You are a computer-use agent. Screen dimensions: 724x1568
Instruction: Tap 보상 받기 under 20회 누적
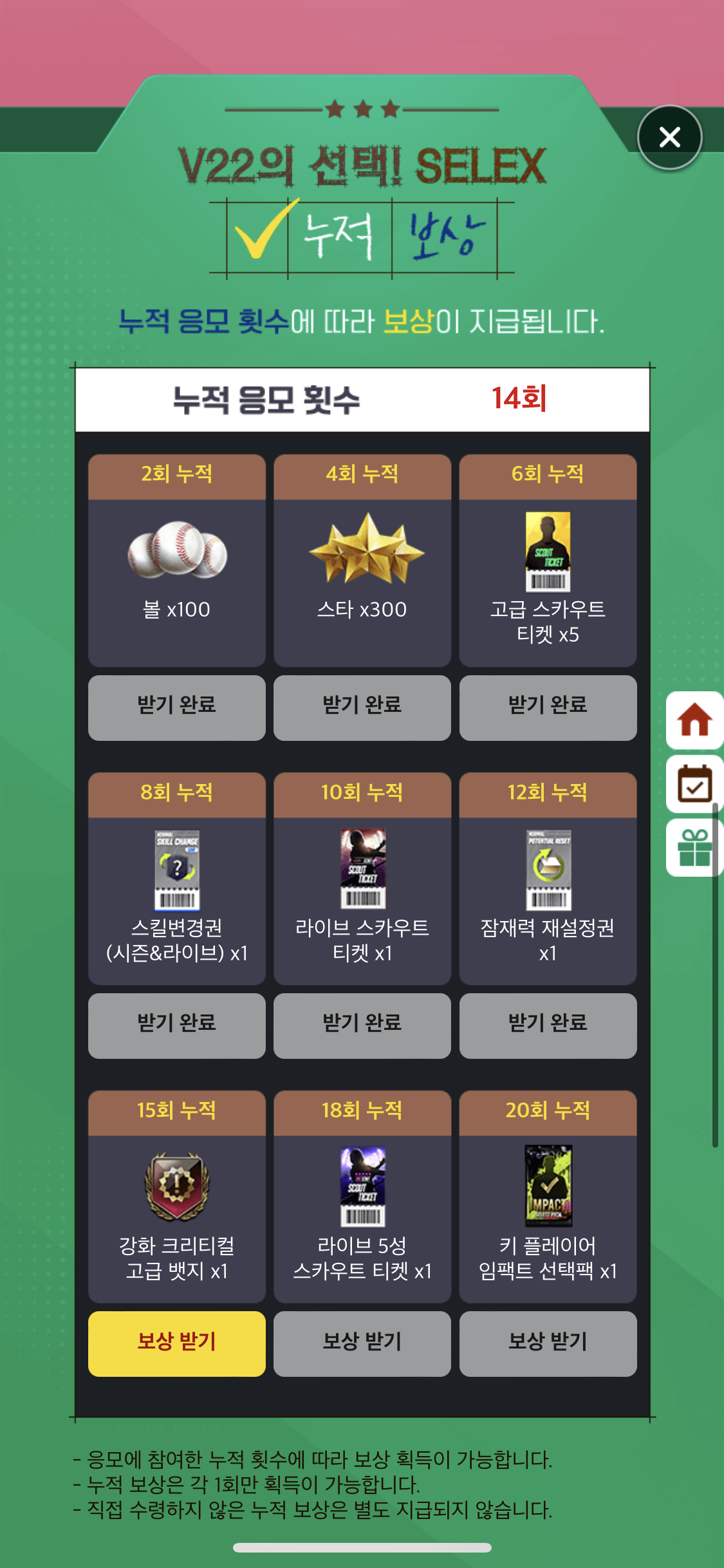click(548, 1343)
